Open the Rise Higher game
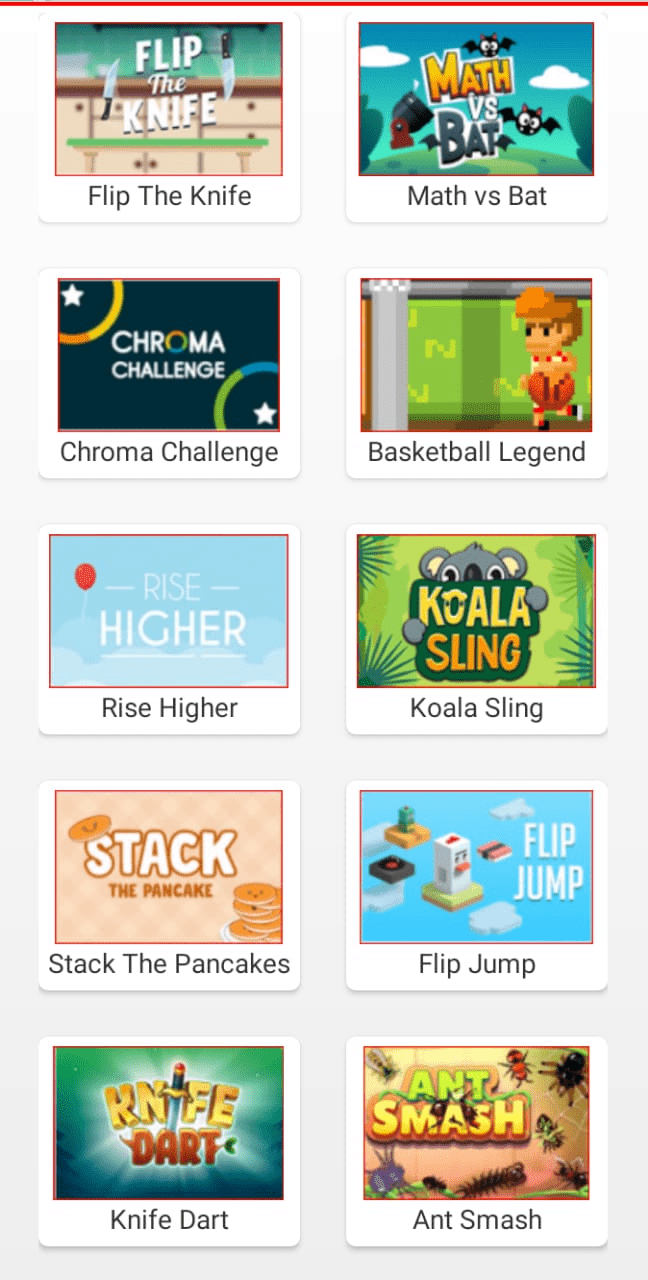648x1280 pixels. [x=169, y=629]
